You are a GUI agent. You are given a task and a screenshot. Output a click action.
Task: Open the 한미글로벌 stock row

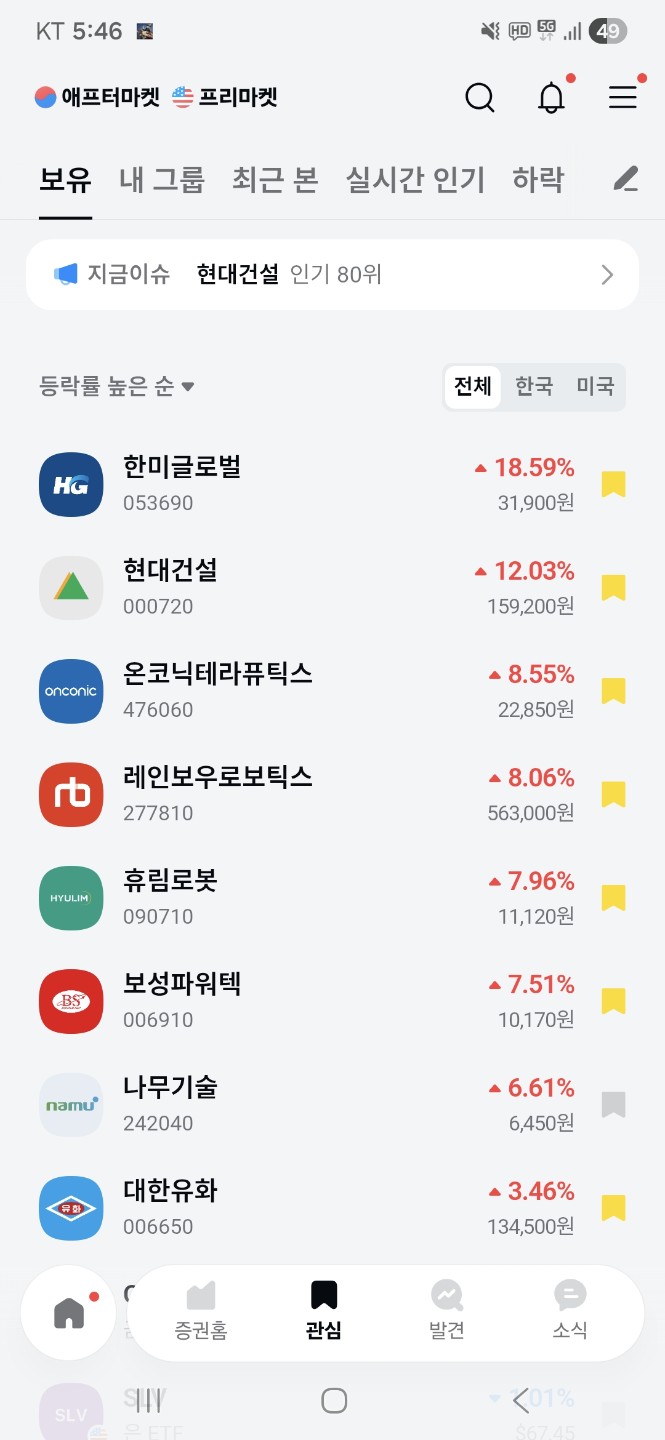[300, 484]
